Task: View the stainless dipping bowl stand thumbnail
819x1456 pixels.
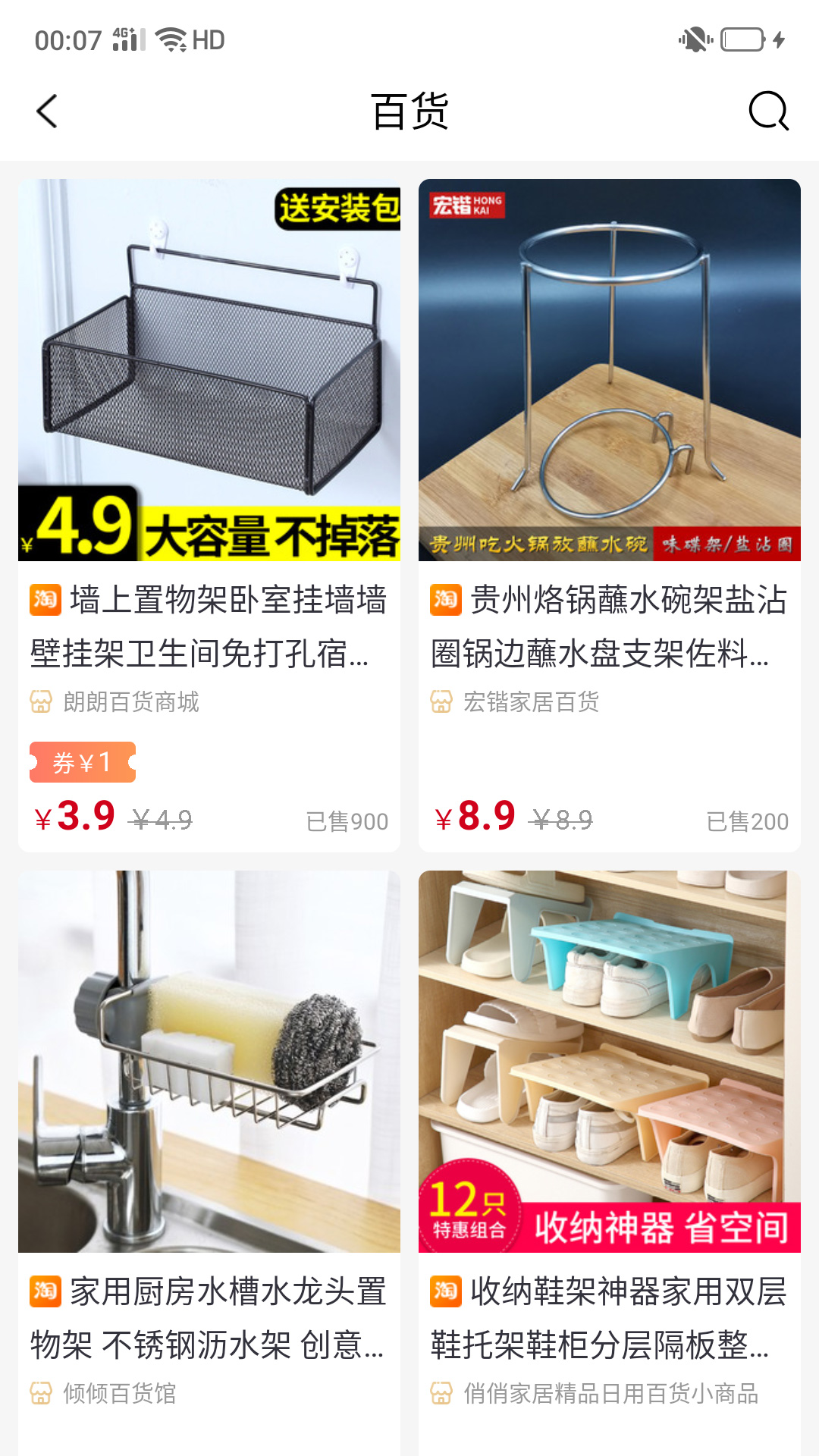Action: click(x=607, y=372)
